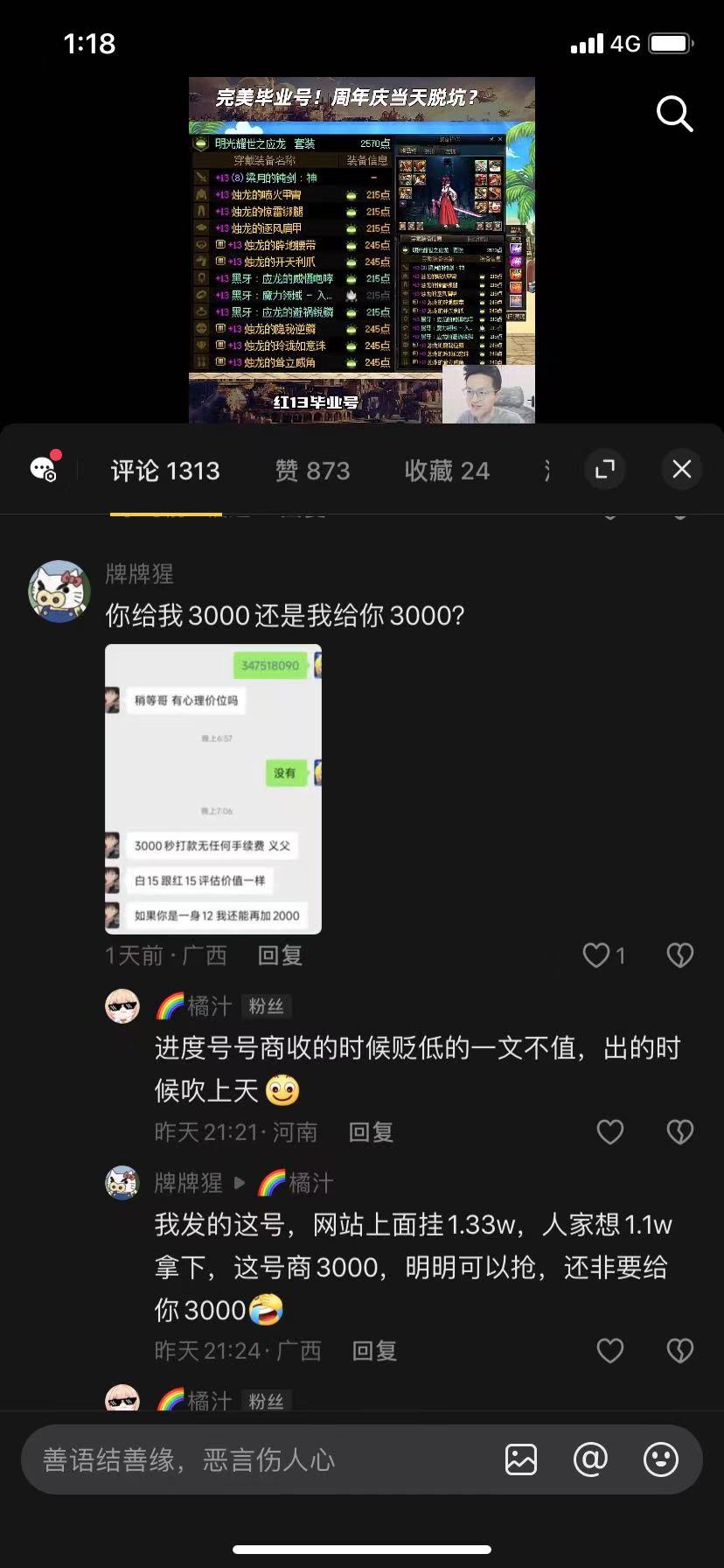The width and height of the screenshot is (724, 1568).
Task: Open search magnifier at top right
Action: [x=674, y=114]
